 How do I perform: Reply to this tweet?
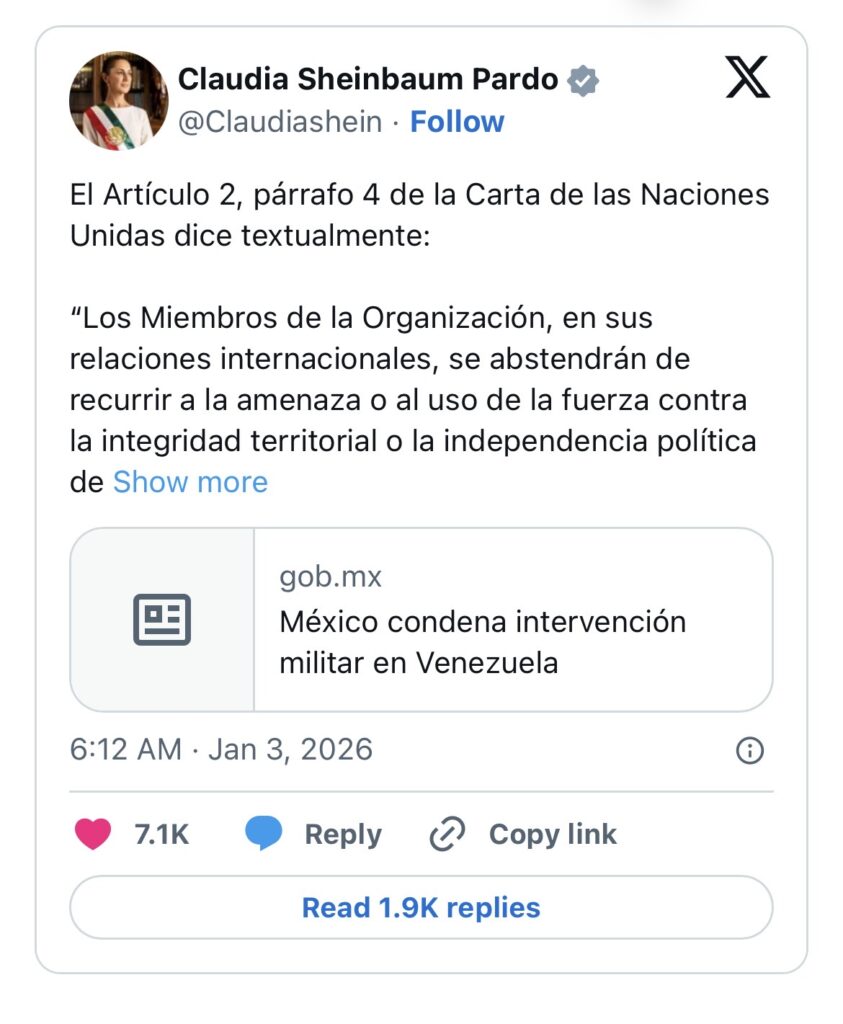point(314,834)
